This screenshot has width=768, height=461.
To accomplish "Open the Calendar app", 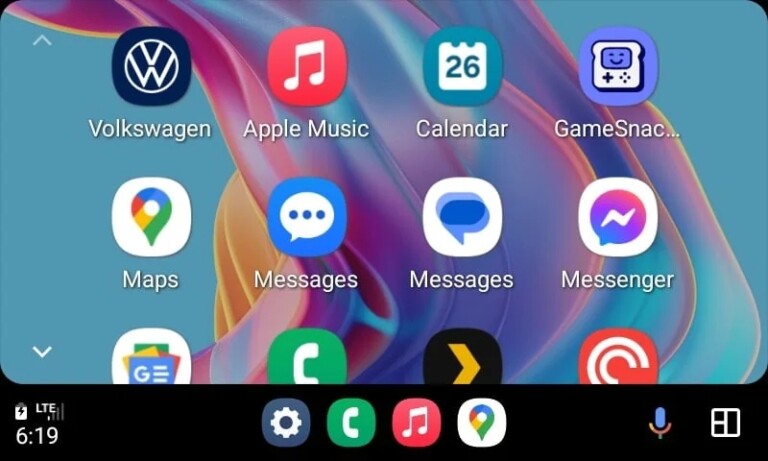I will pos(462,67).
